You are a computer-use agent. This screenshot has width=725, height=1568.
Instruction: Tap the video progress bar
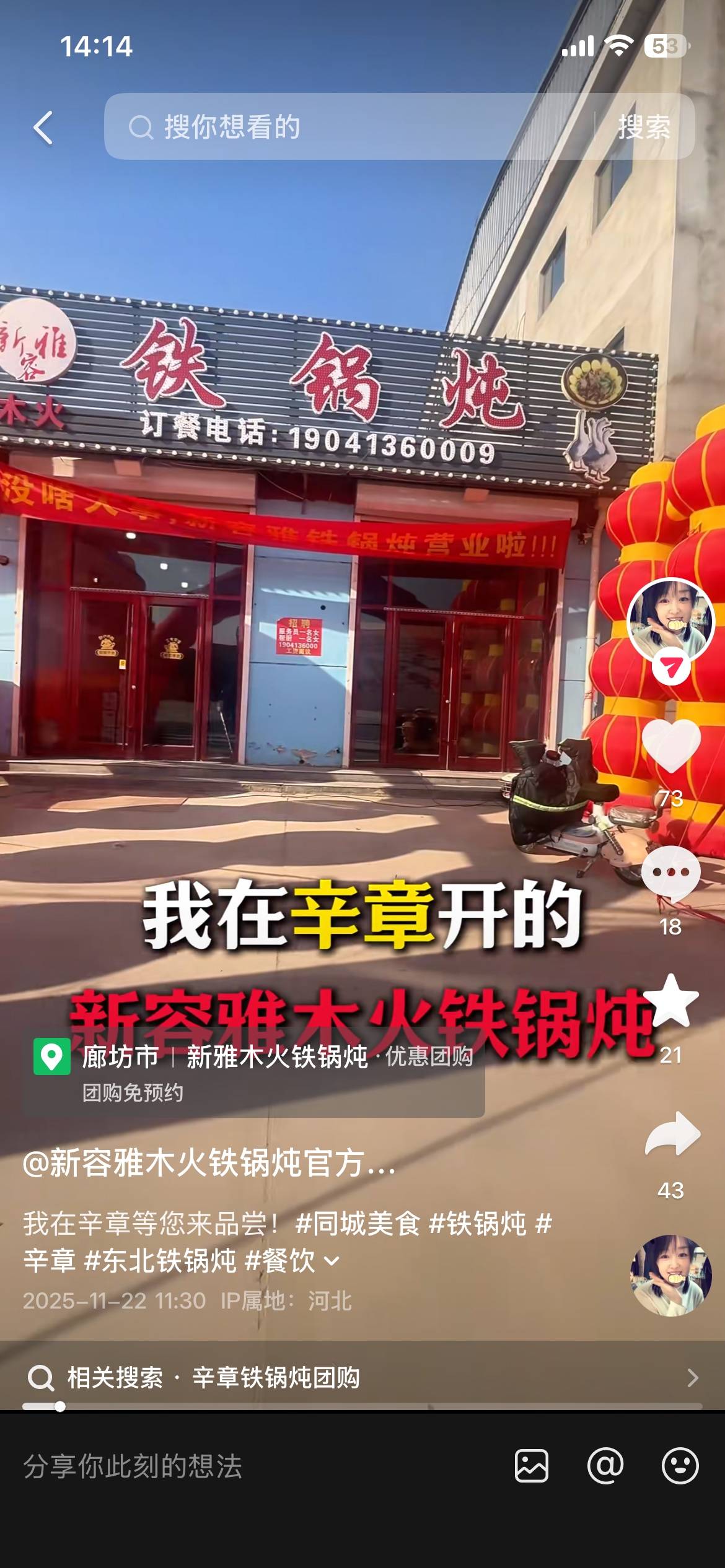click(362, 1406)
